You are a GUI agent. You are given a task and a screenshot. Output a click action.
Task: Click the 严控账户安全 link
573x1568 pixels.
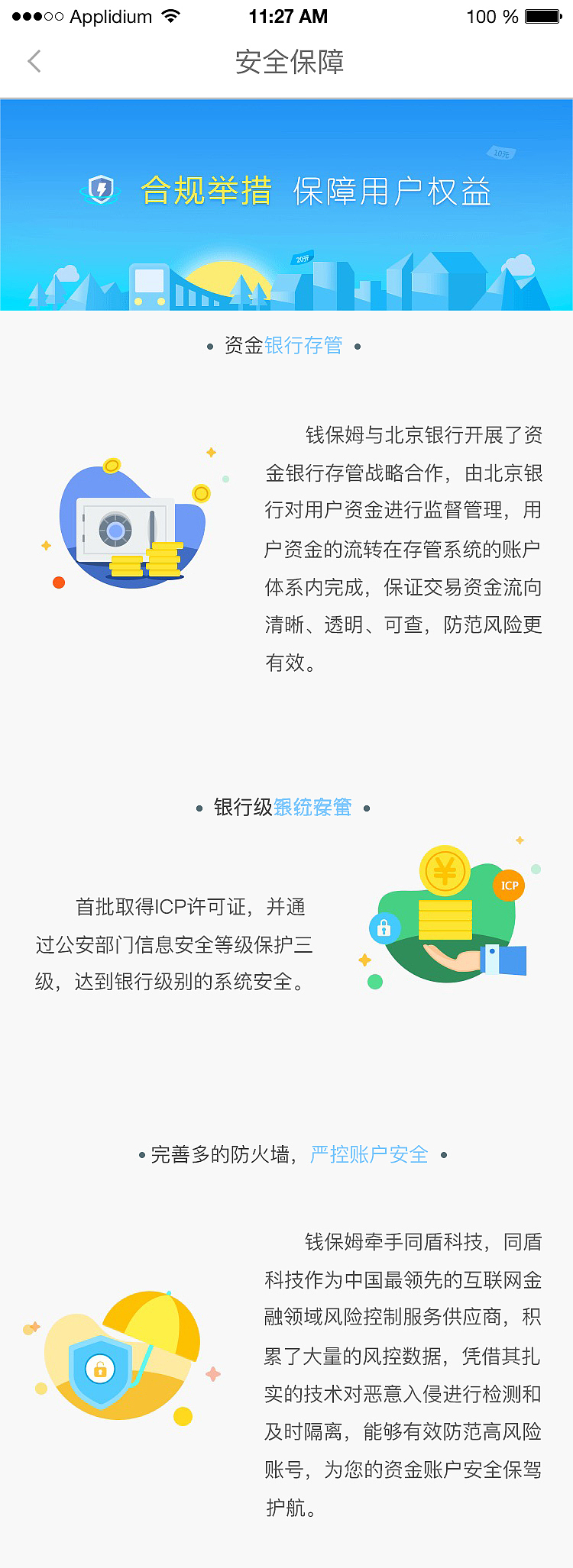pyautogui.click(x=370, y=1155)
